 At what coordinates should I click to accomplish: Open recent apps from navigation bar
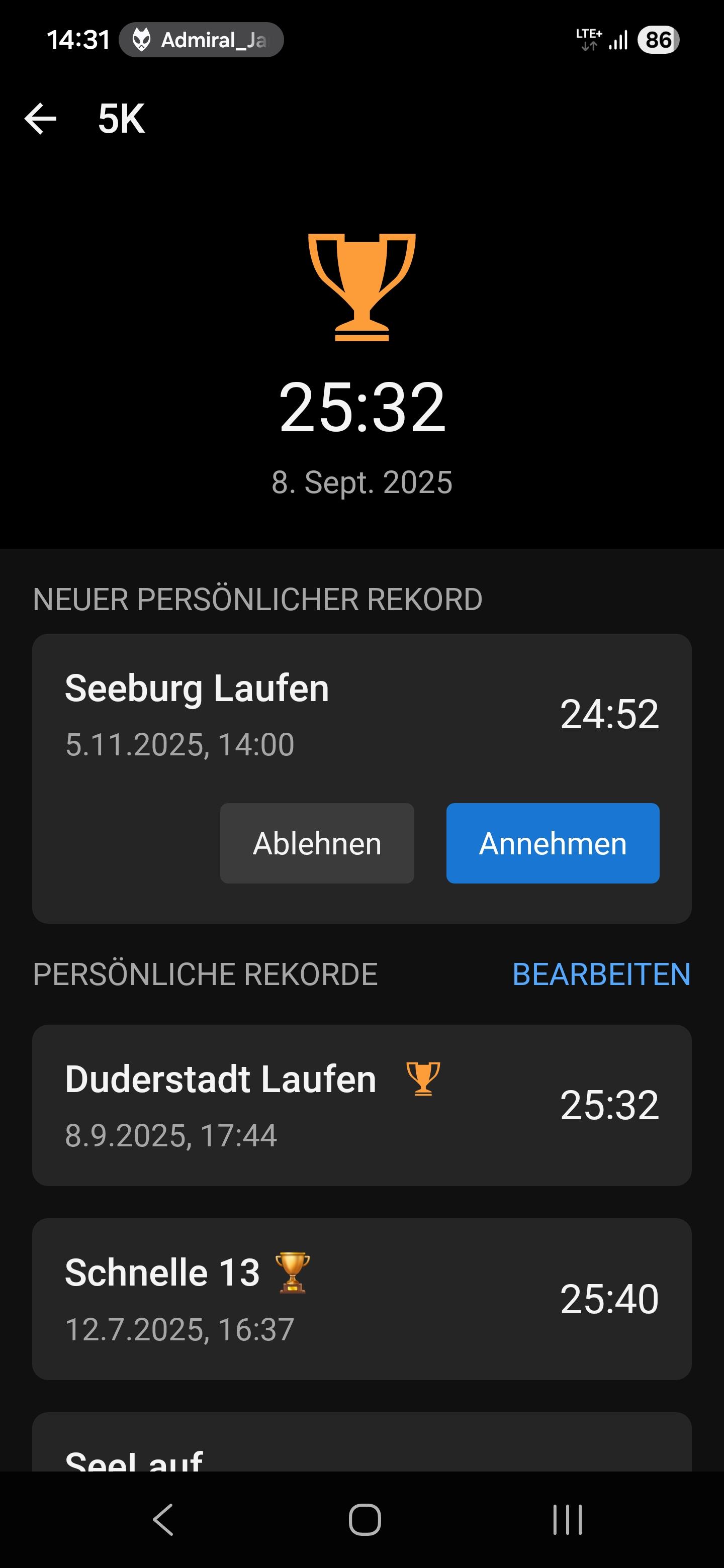(x=568, y=1520)
